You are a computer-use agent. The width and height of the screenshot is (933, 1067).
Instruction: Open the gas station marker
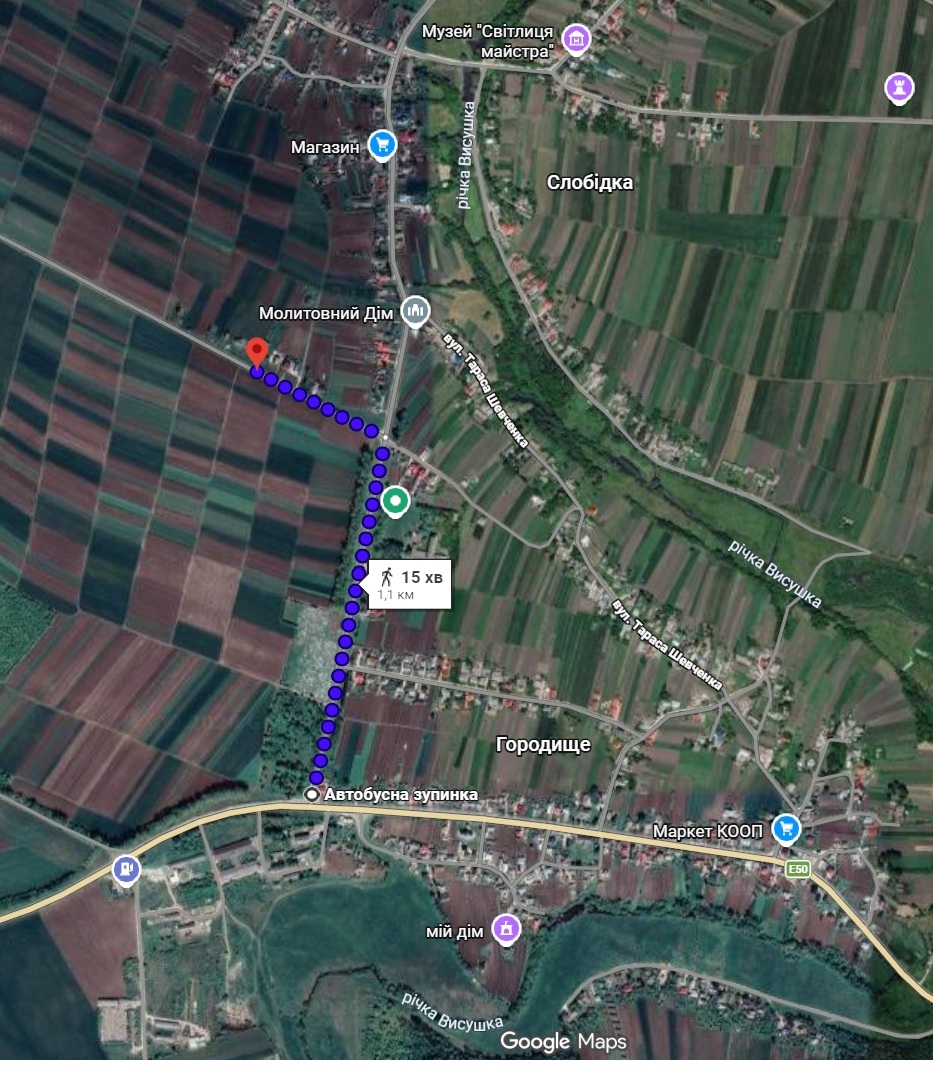126,870
